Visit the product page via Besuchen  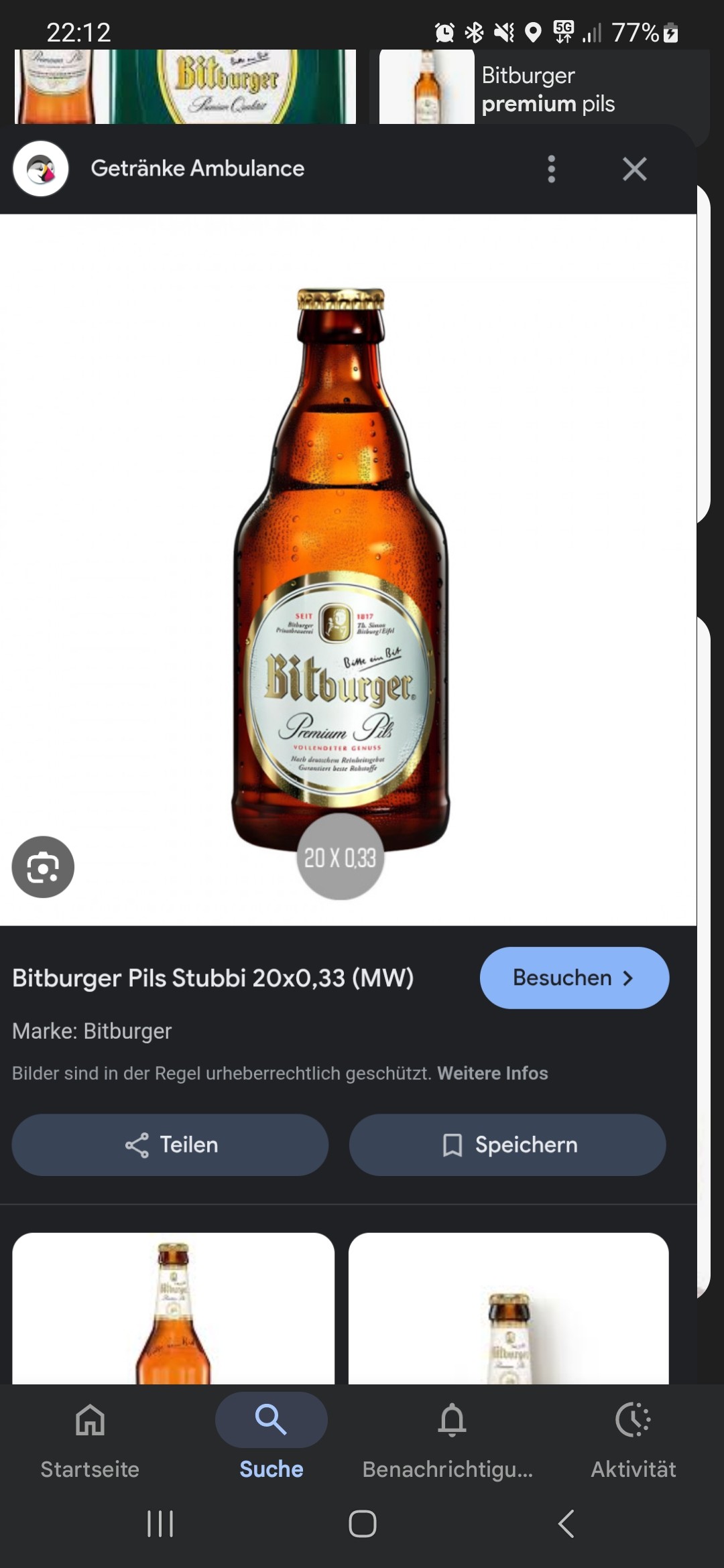tap(574, 978)
